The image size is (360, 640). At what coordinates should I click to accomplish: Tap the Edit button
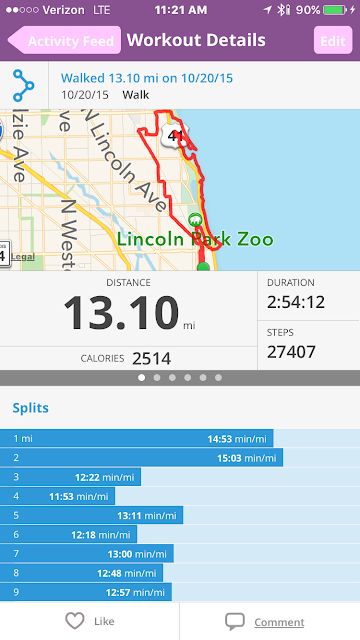click(x=333, y=40)
